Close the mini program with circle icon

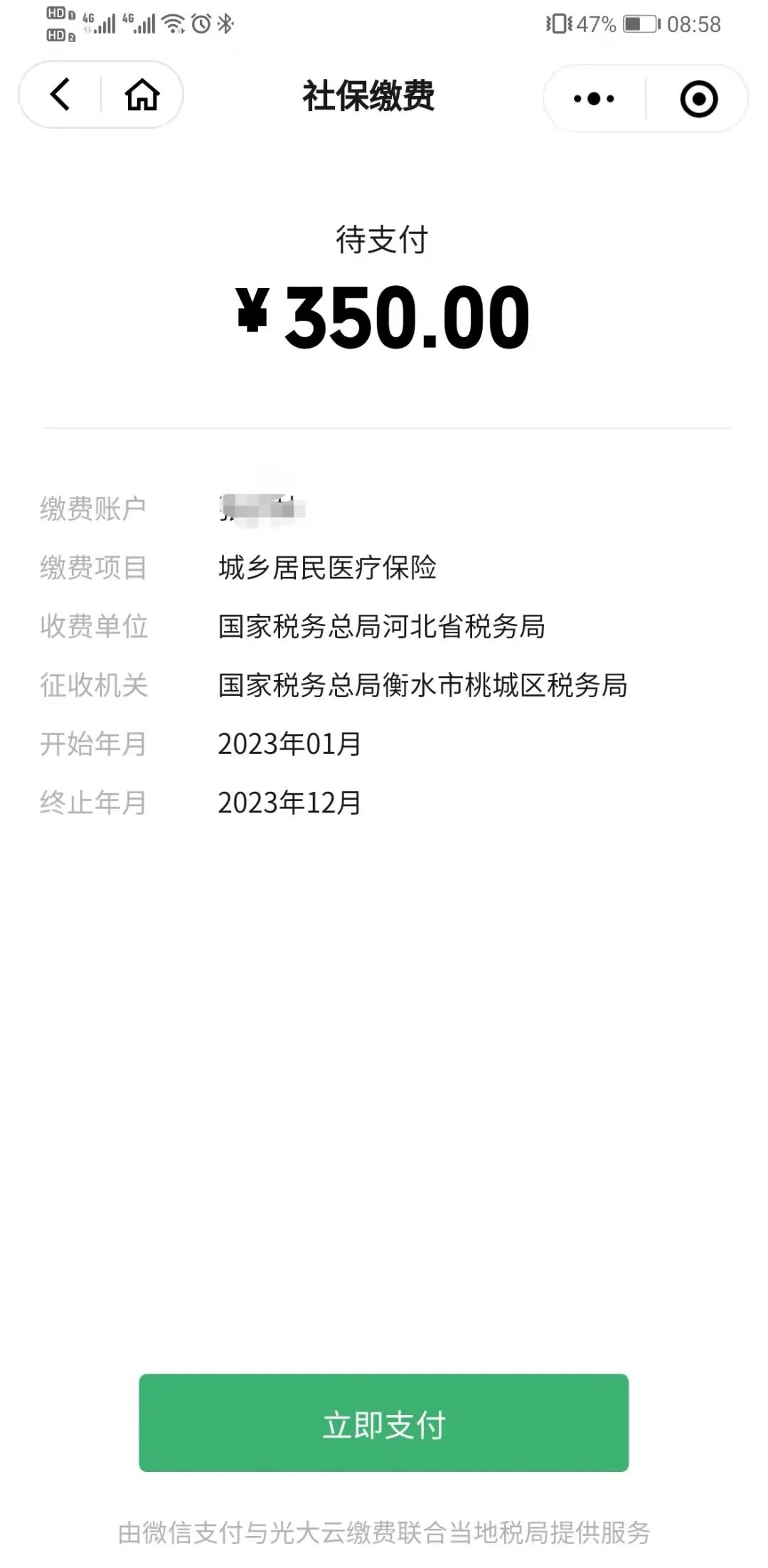click(x=698, y=99)
